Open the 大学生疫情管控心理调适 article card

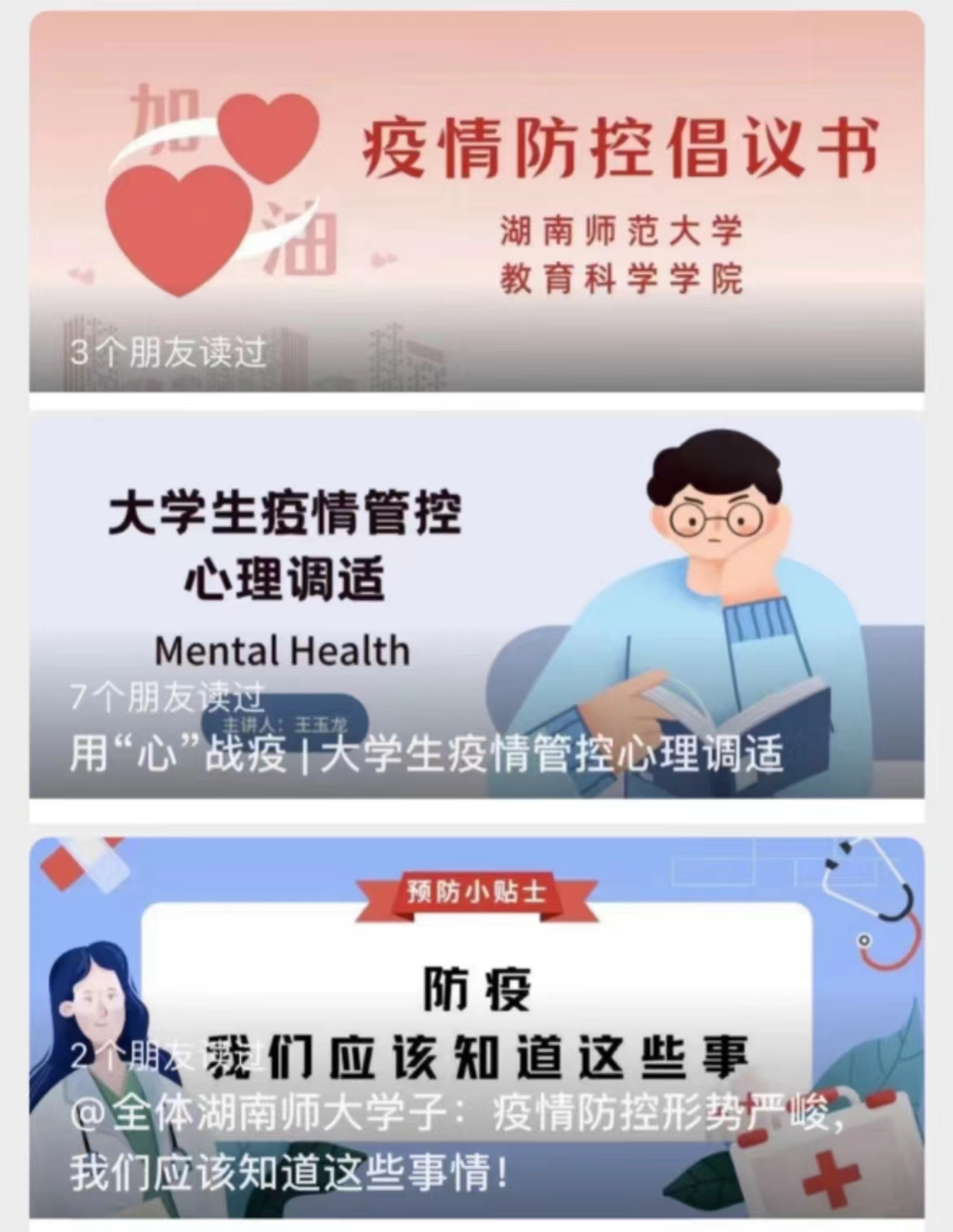(476, 607)
